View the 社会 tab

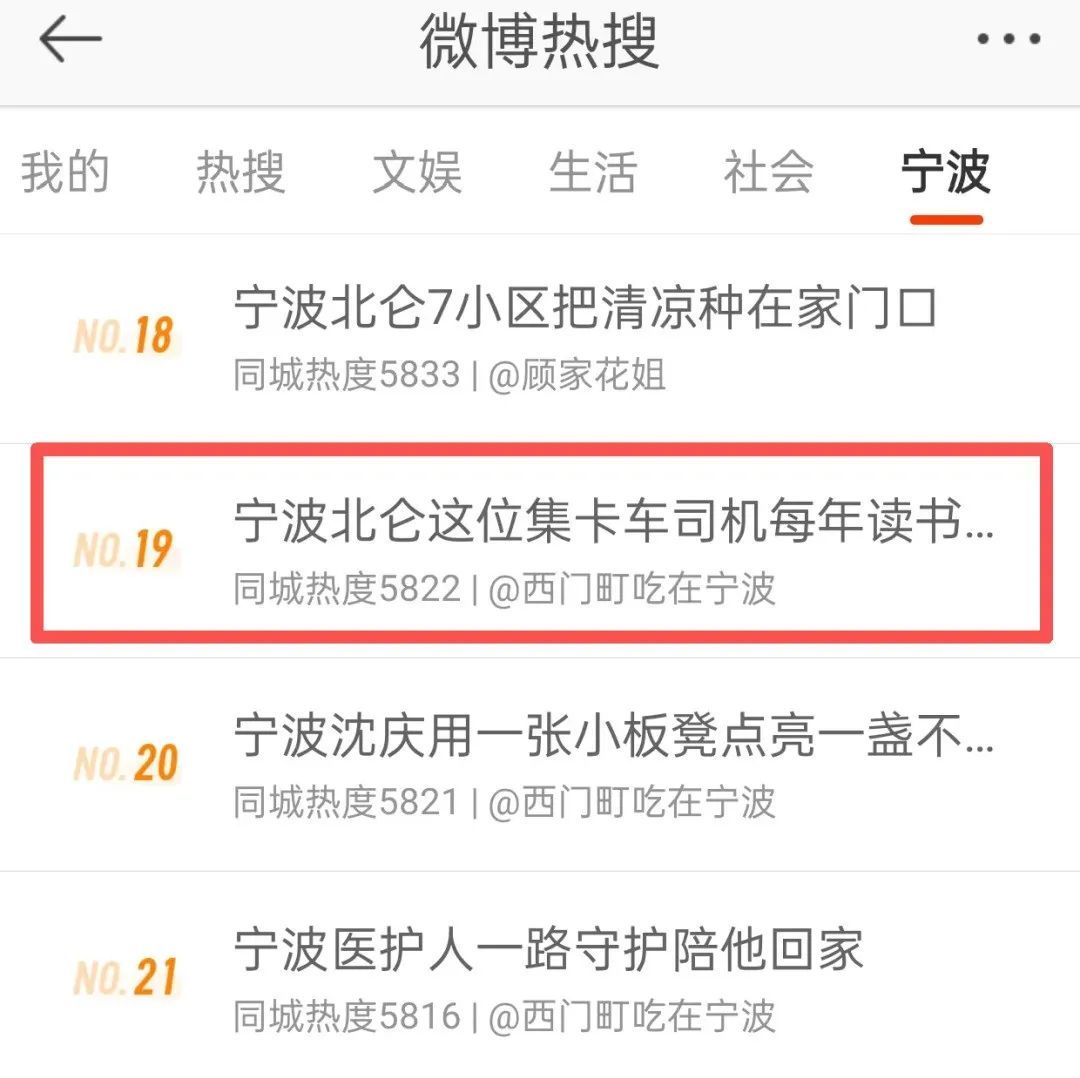[768, 172]
